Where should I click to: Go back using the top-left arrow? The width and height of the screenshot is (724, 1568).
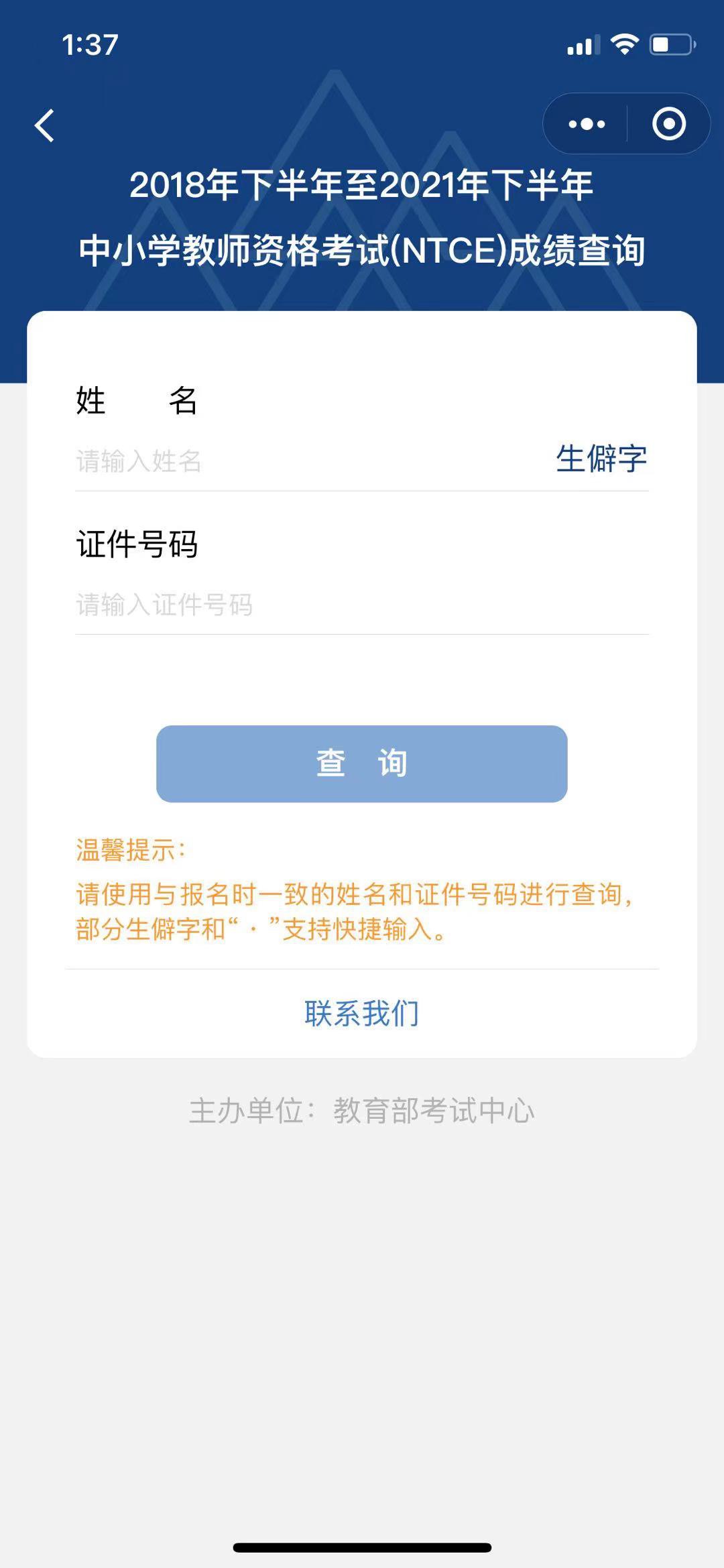pyautogui.click(x=45, y=125)
